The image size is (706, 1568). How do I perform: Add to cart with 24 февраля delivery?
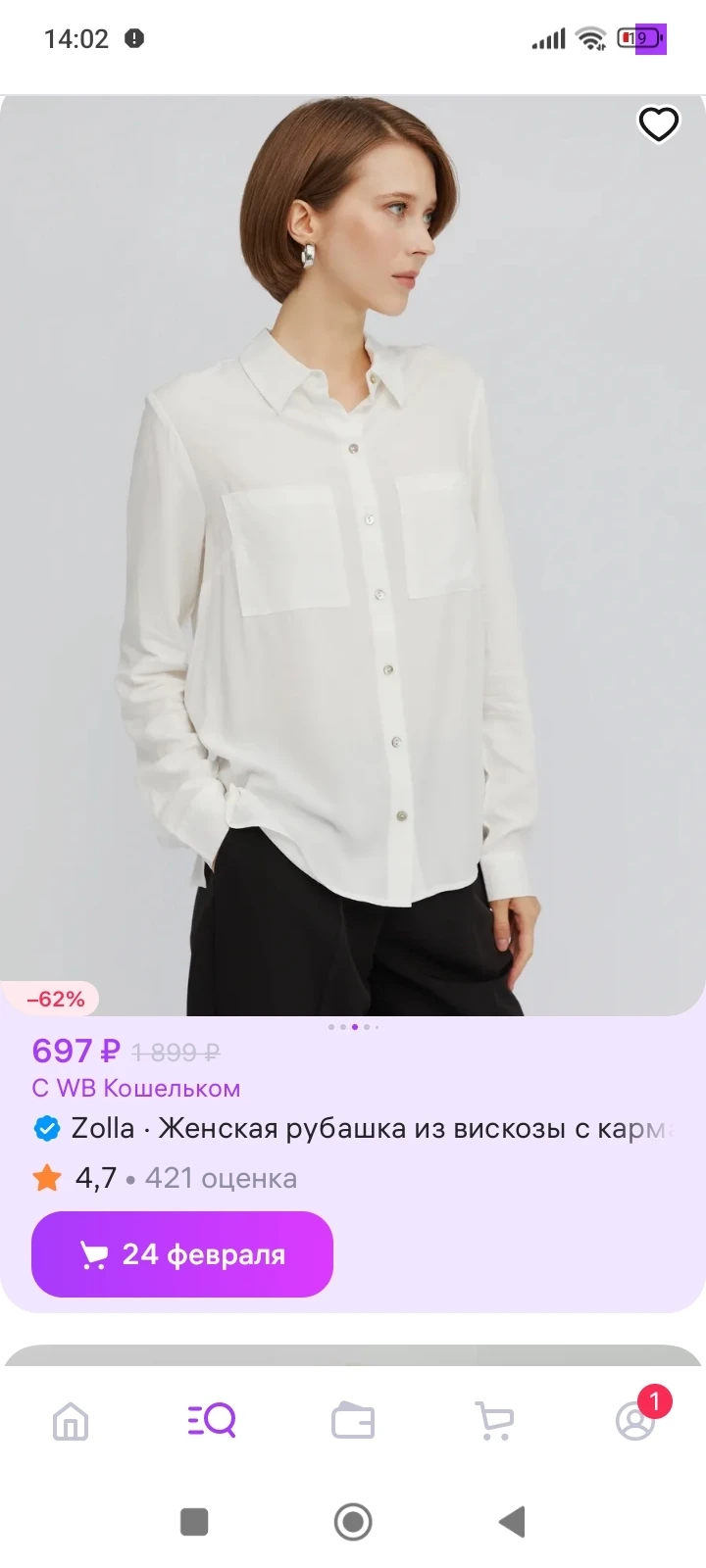[x=182, y=1254]
